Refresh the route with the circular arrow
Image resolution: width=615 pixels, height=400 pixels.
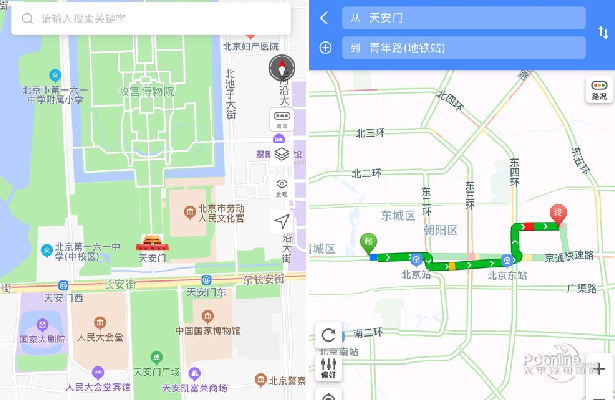coord(329,335)
